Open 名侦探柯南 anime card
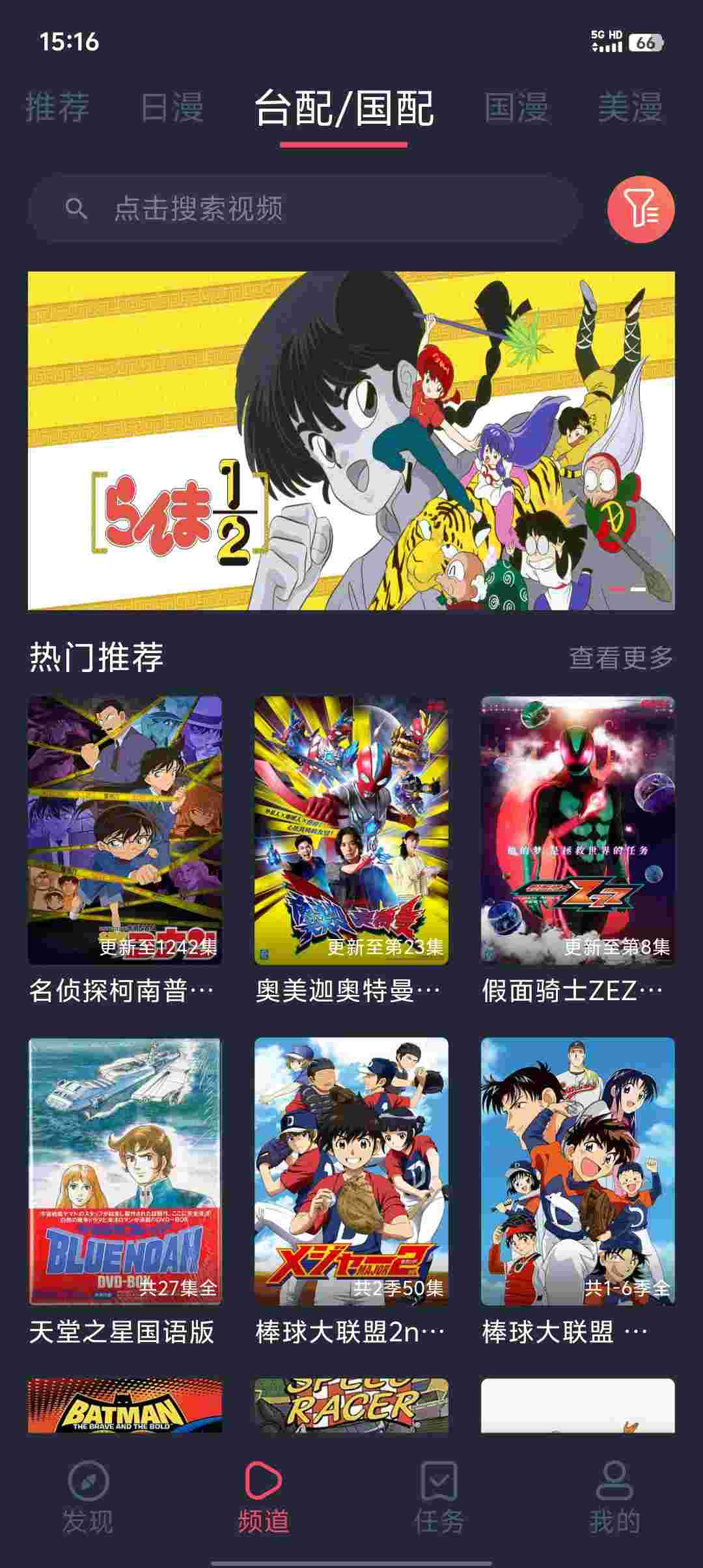Image resolution: width=703 pixels, height=1568 pixels. (124, 830)
